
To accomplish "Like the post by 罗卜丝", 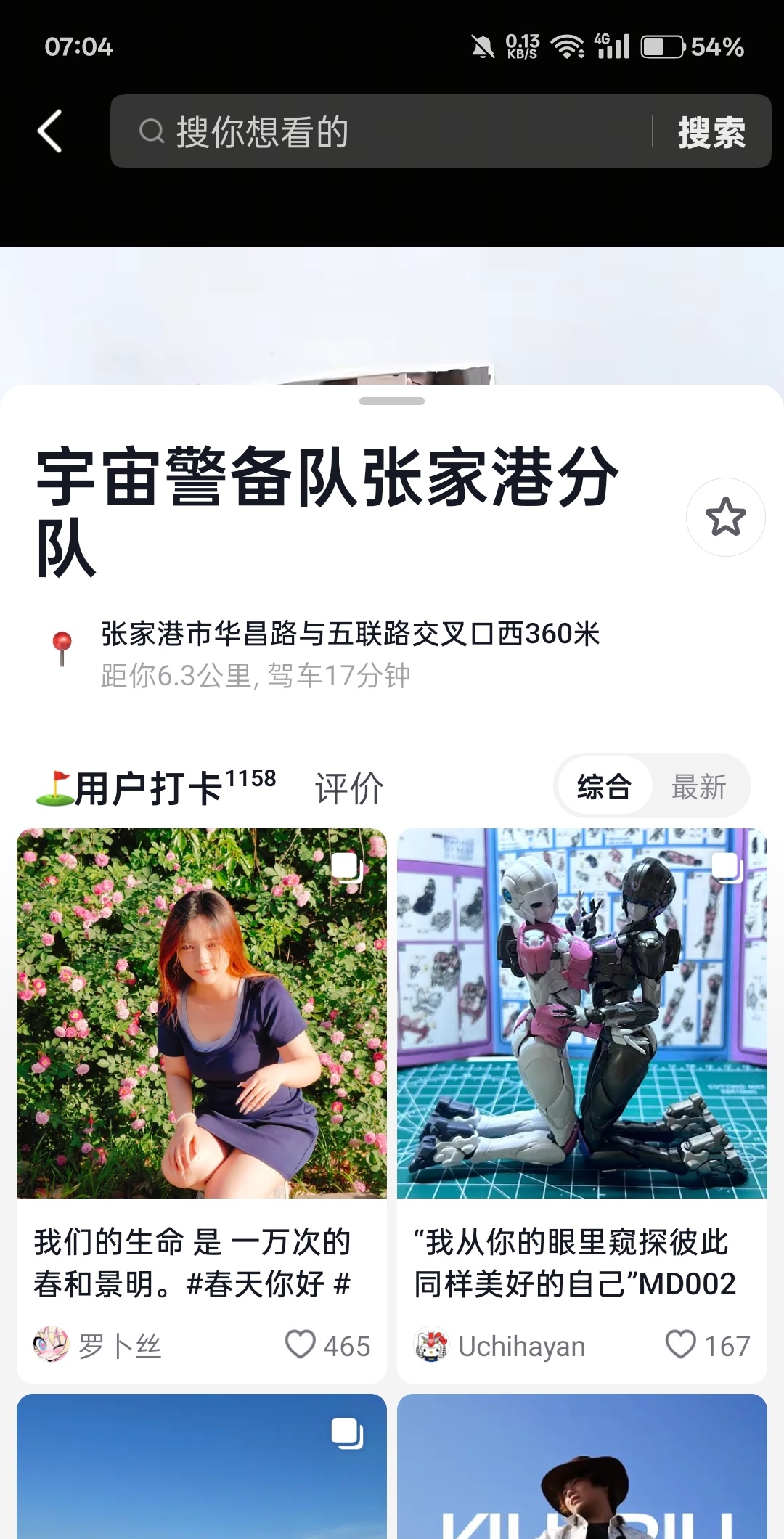I will point(301,1344).
